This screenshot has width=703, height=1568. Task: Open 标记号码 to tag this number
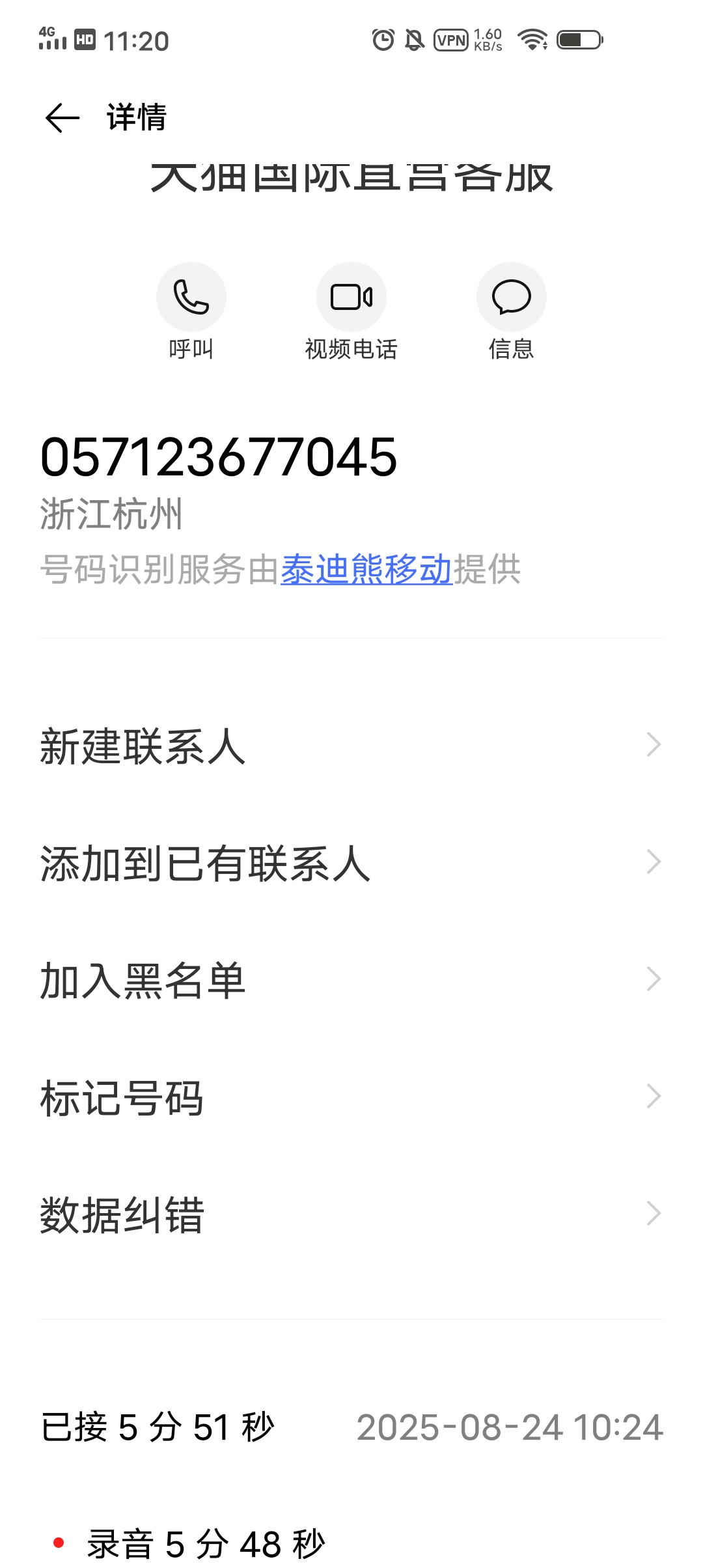click(x=351, y=1097)
